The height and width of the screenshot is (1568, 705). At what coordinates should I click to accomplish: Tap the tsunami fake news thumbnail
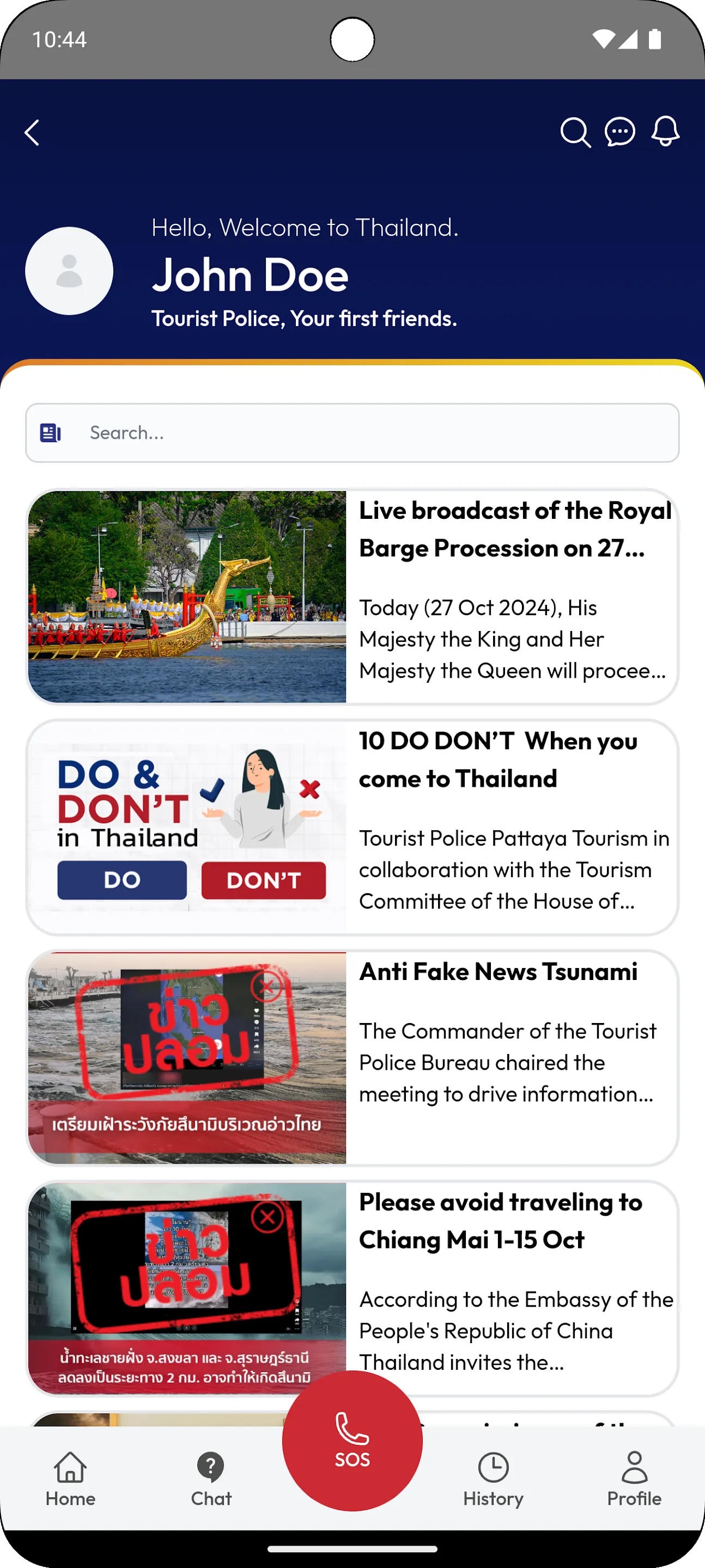(x=187, y=1059)
